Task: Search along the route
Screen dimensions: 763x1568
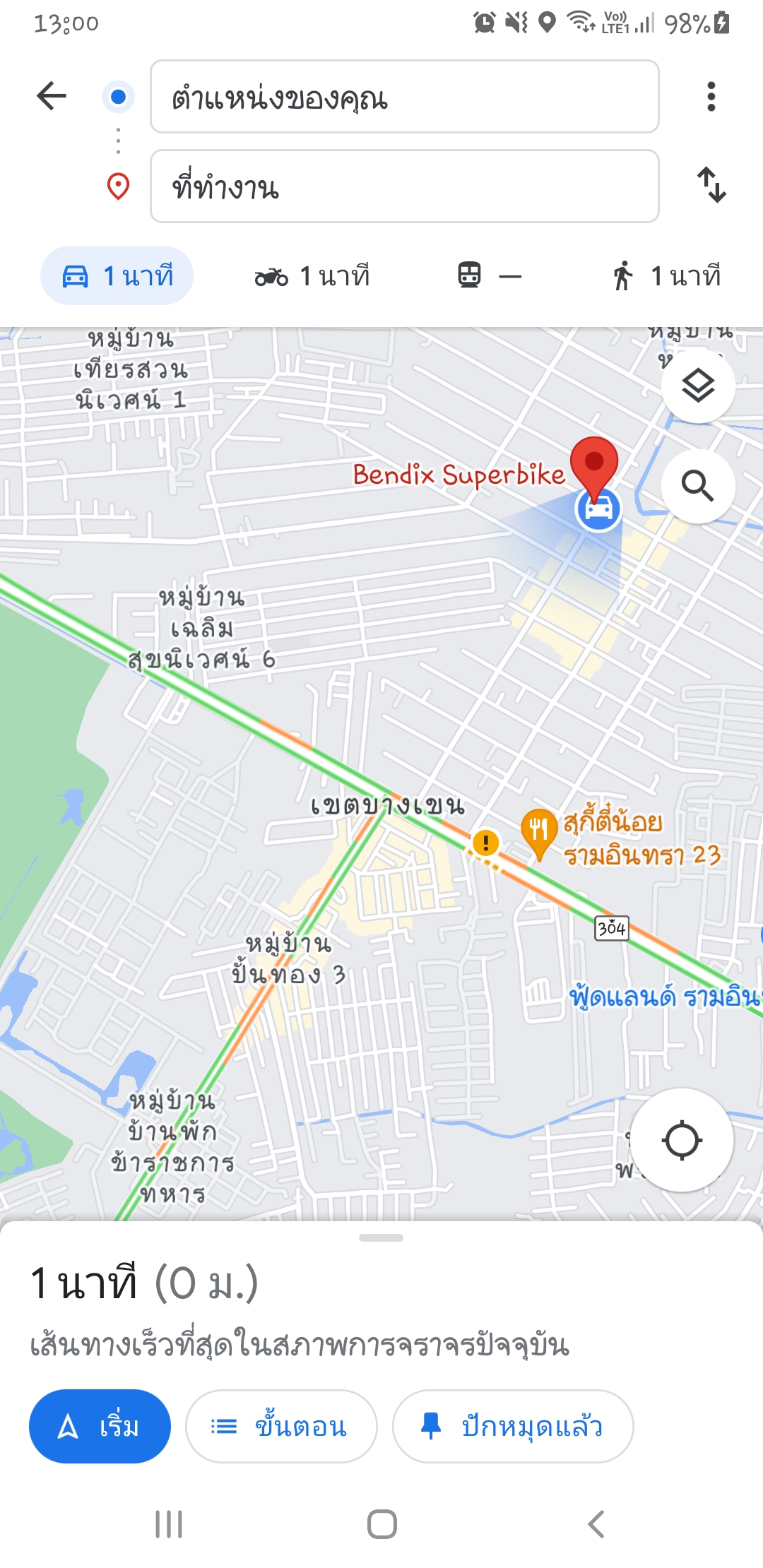Action: coord(698,487)
